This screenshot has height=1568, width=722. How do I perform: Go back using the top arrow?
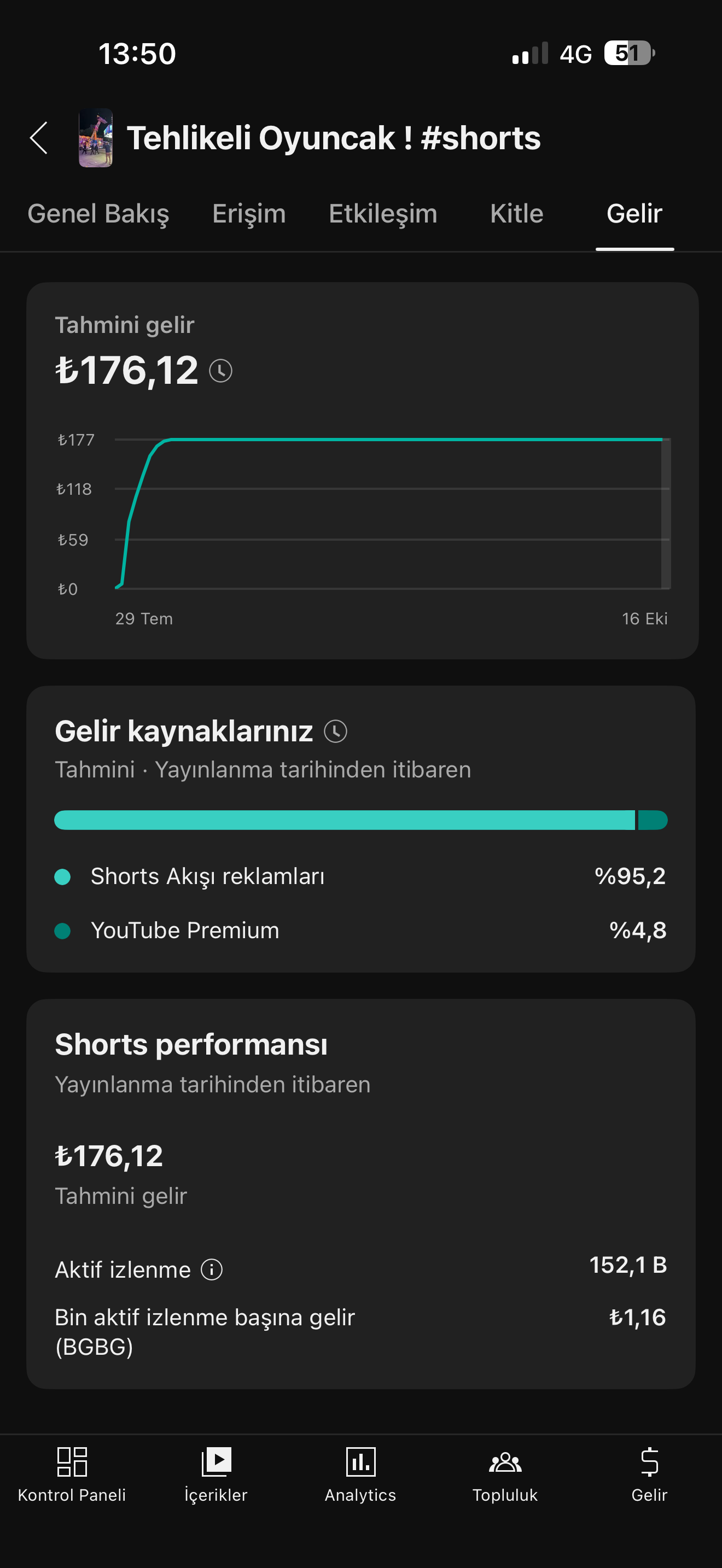tap(38, 138)
